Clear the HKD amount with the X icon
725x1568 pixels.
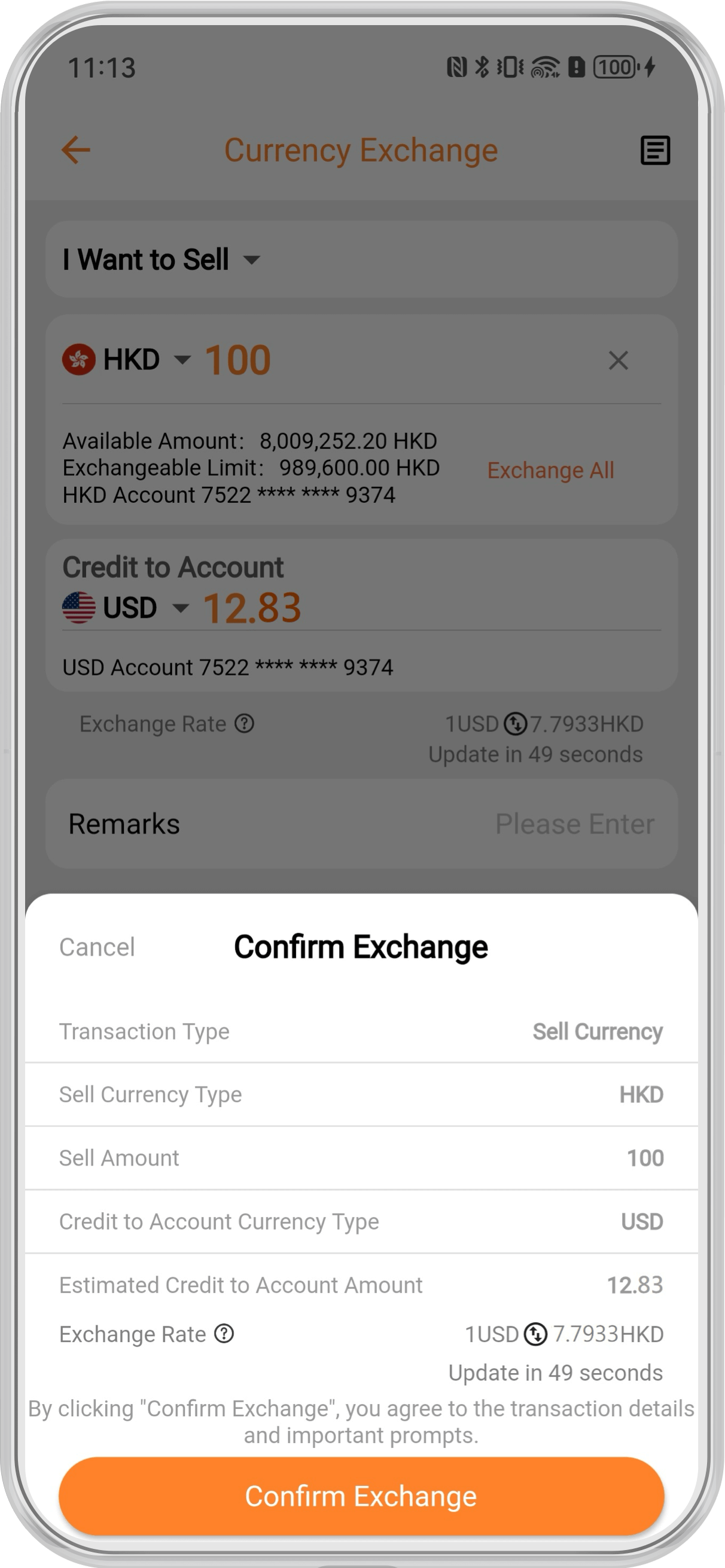pyautogui.click(x=619, y=361)
